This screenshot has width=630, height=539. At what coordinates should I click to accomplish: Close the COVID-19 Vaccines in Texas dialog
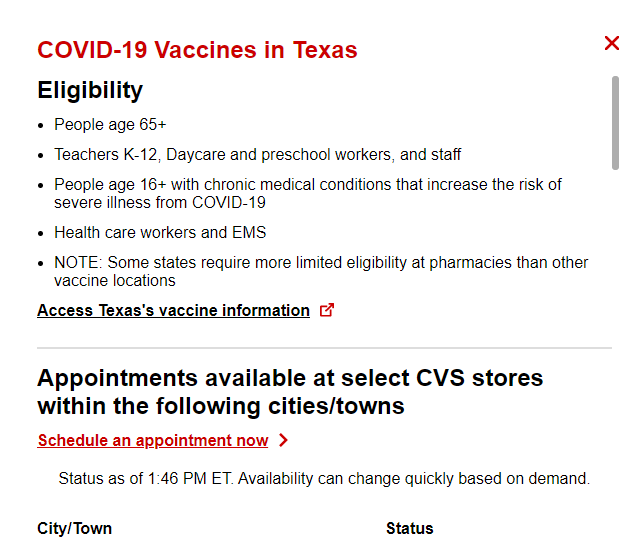612,43
